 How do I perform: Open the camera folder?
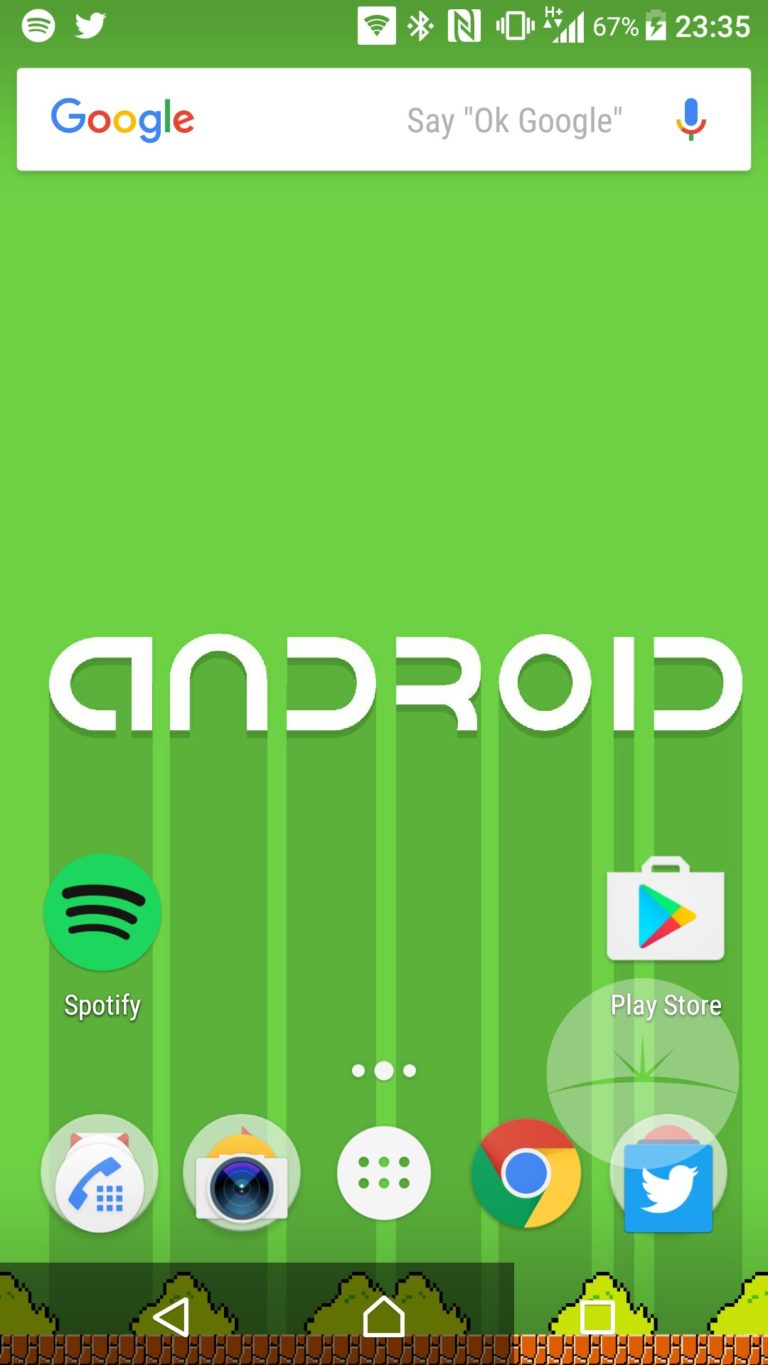tap(242, 1173)
